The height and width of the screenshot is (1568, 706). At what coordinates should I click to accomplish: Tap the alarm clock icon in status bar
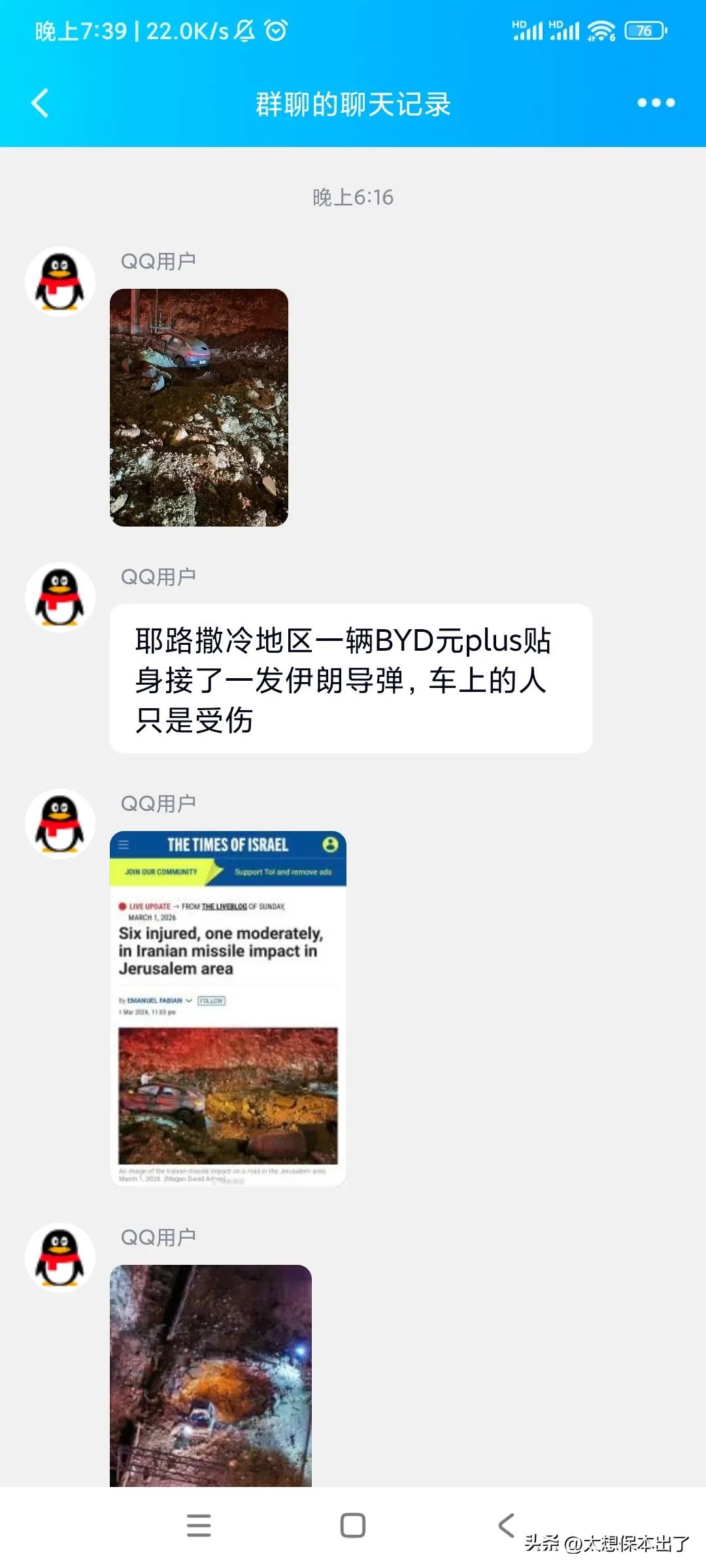(276, 29)
